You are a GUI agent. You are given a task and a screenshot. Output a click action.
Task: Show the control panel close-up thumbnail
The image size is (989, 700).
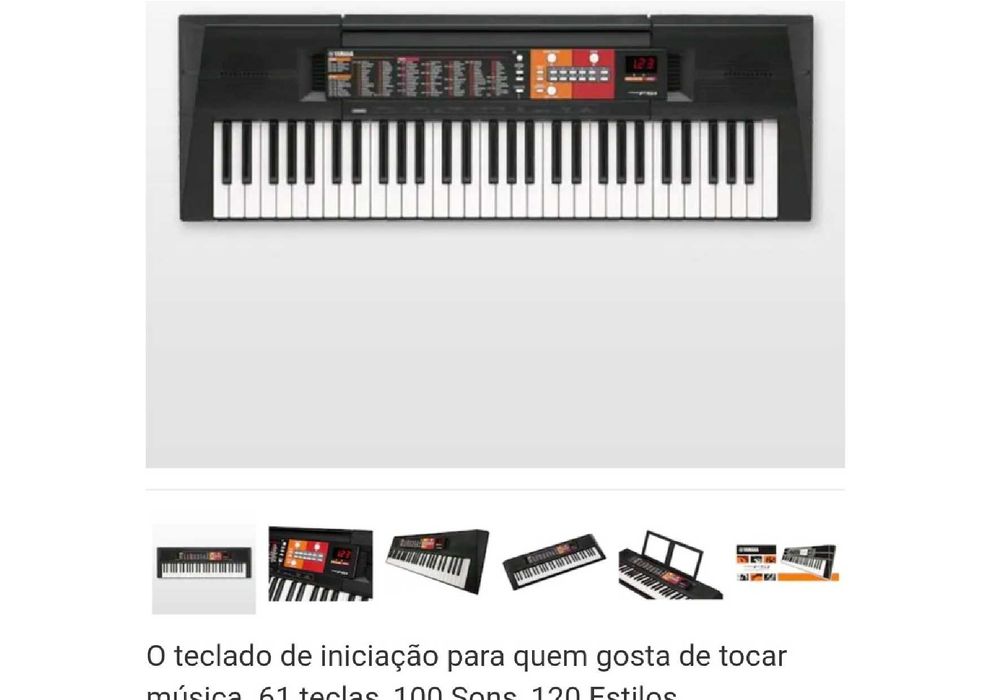tap(320, 563)
